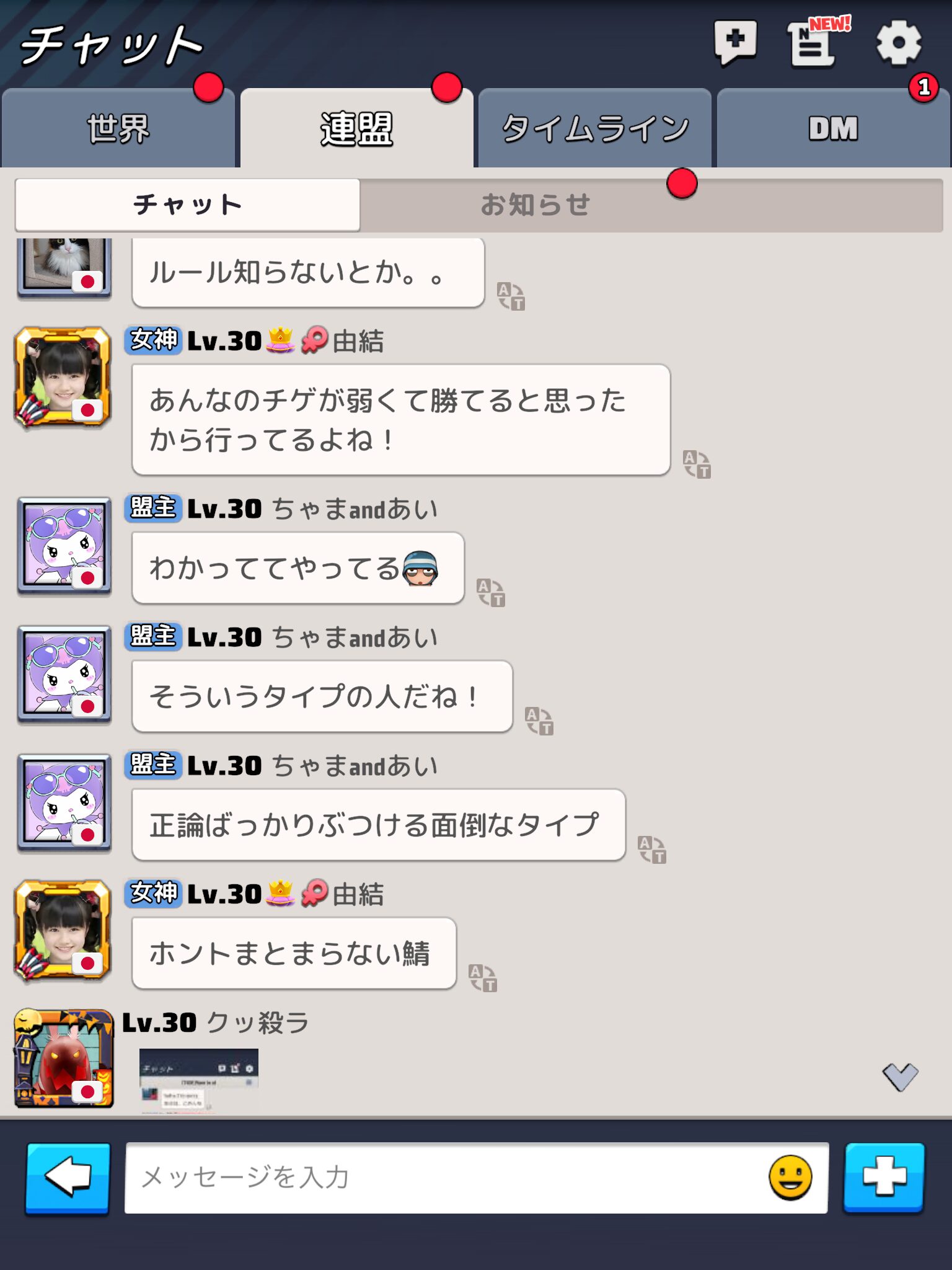Open the emoji picker smiley
952x1270 pixels.
pyautogui.click(x=790, y=1177)
